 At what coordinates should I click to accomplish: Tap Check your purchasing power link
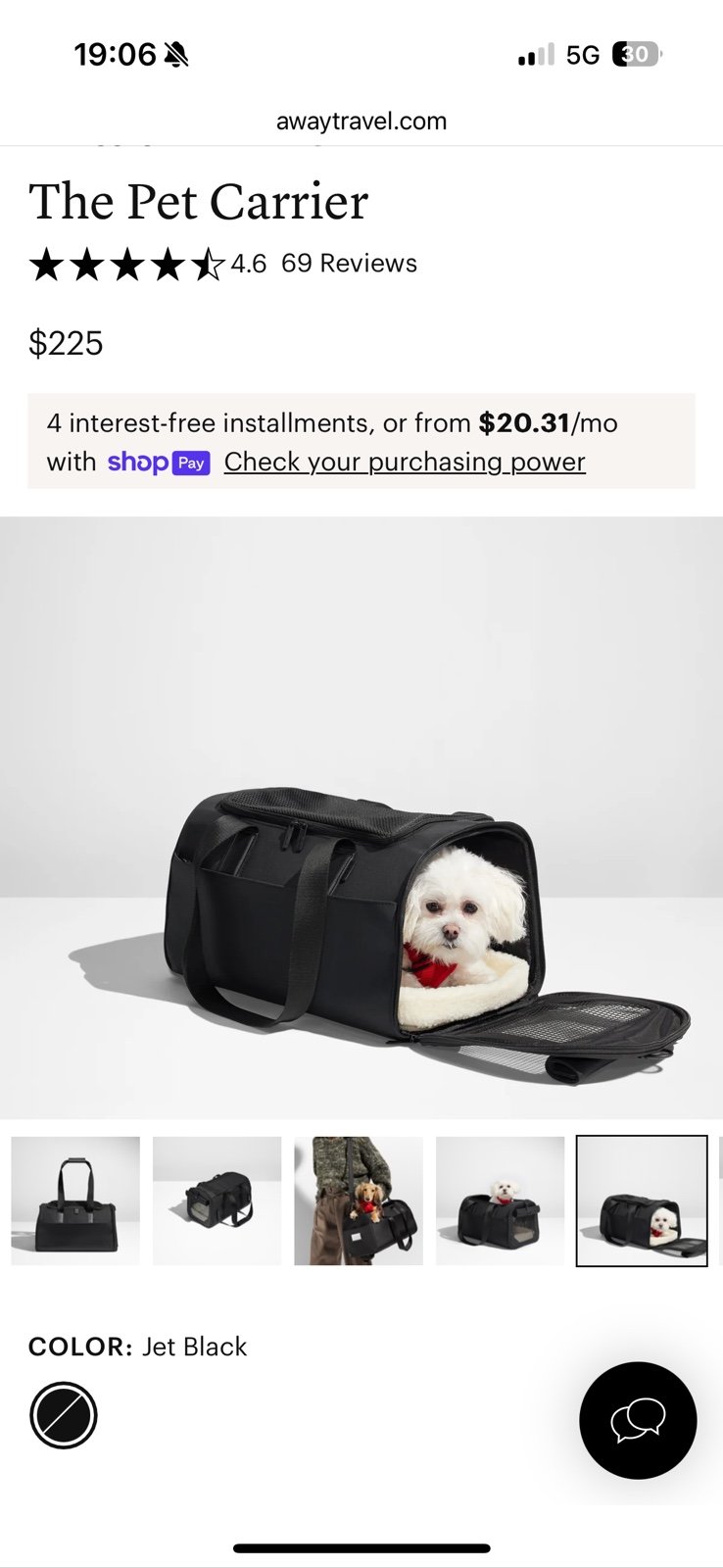[x=405, y=462]
